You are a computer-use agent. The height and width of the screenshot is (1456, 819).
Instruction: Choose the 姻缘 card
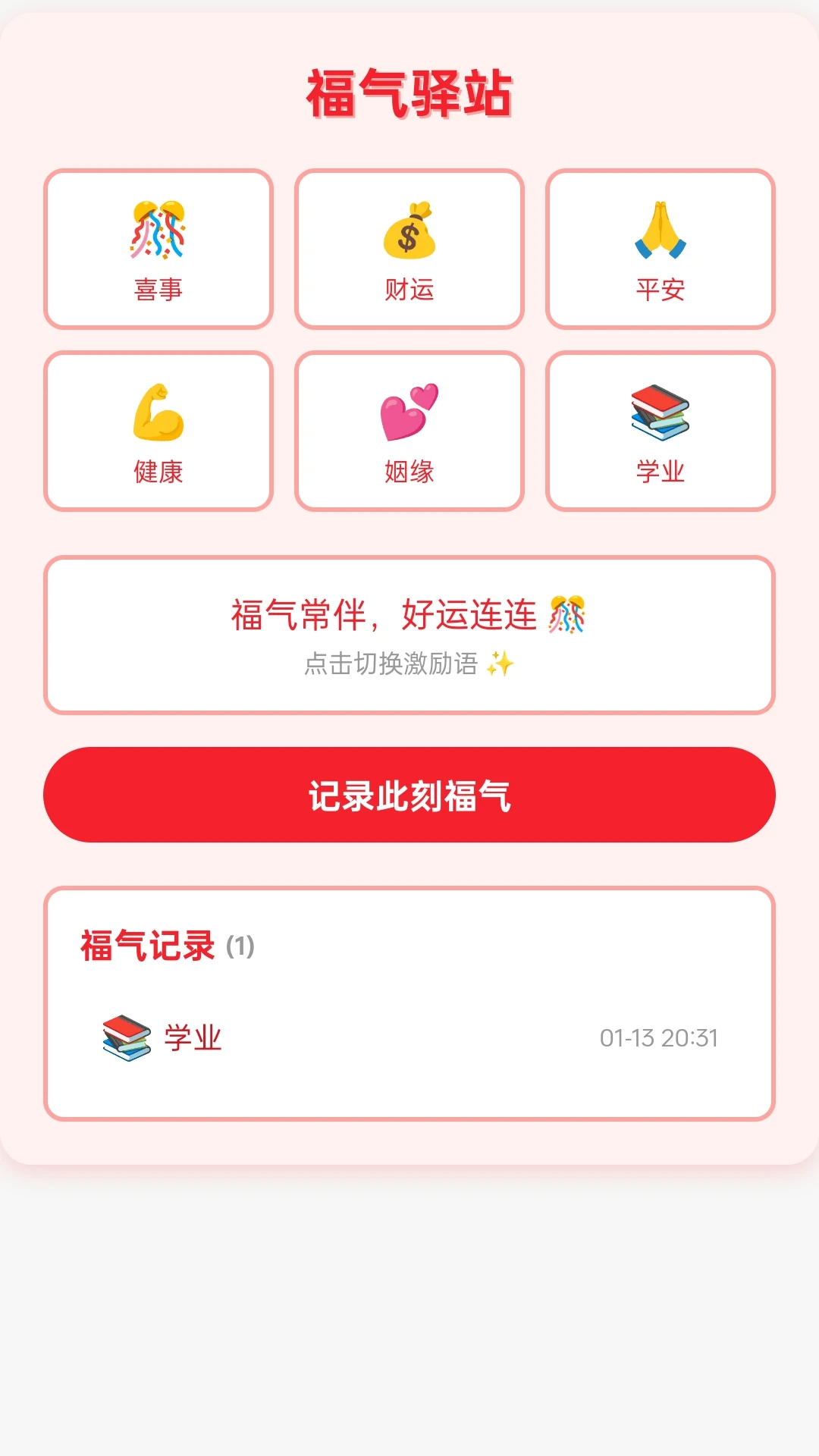pyautogui.click(x=409, y=431)
